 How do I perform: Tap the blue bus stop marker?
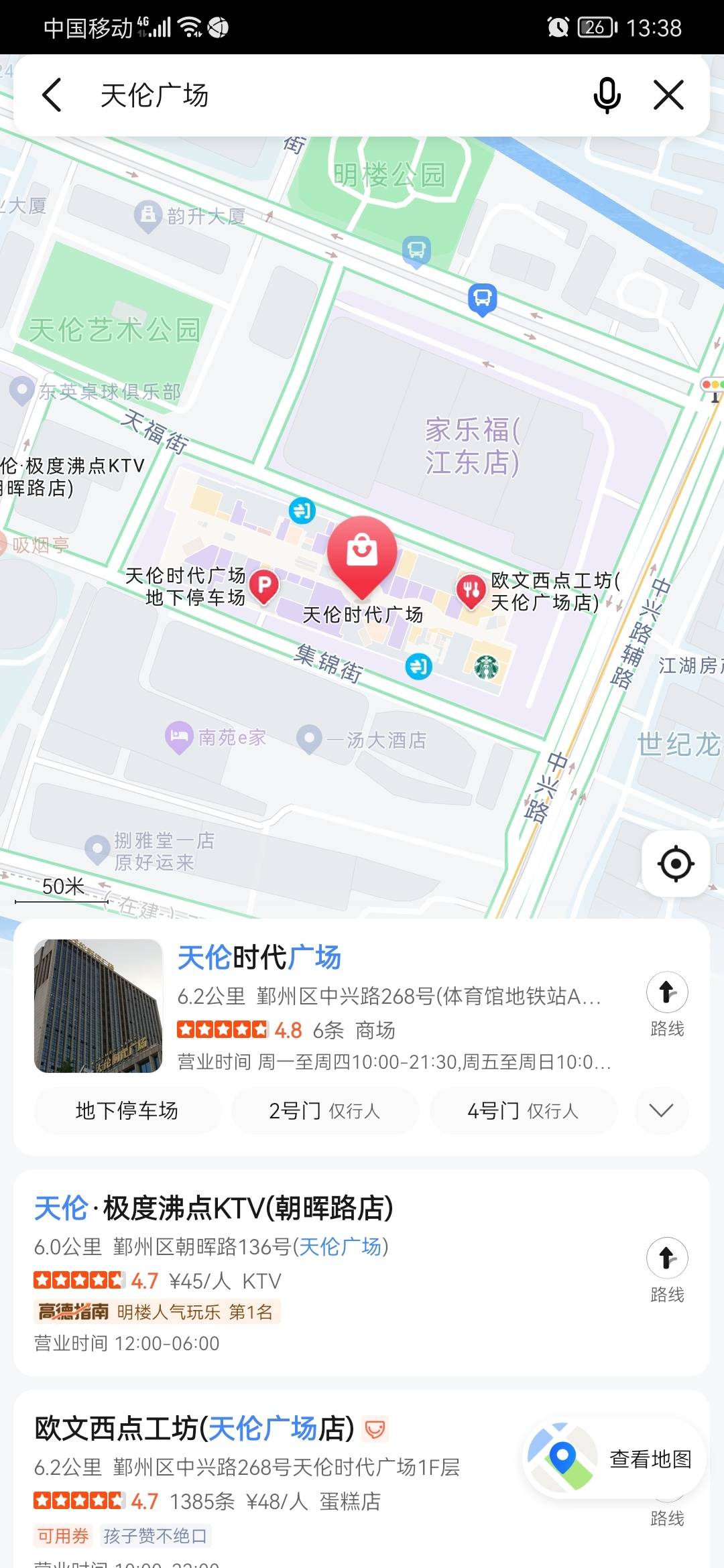pyautogui.click(x=482, y=298)
